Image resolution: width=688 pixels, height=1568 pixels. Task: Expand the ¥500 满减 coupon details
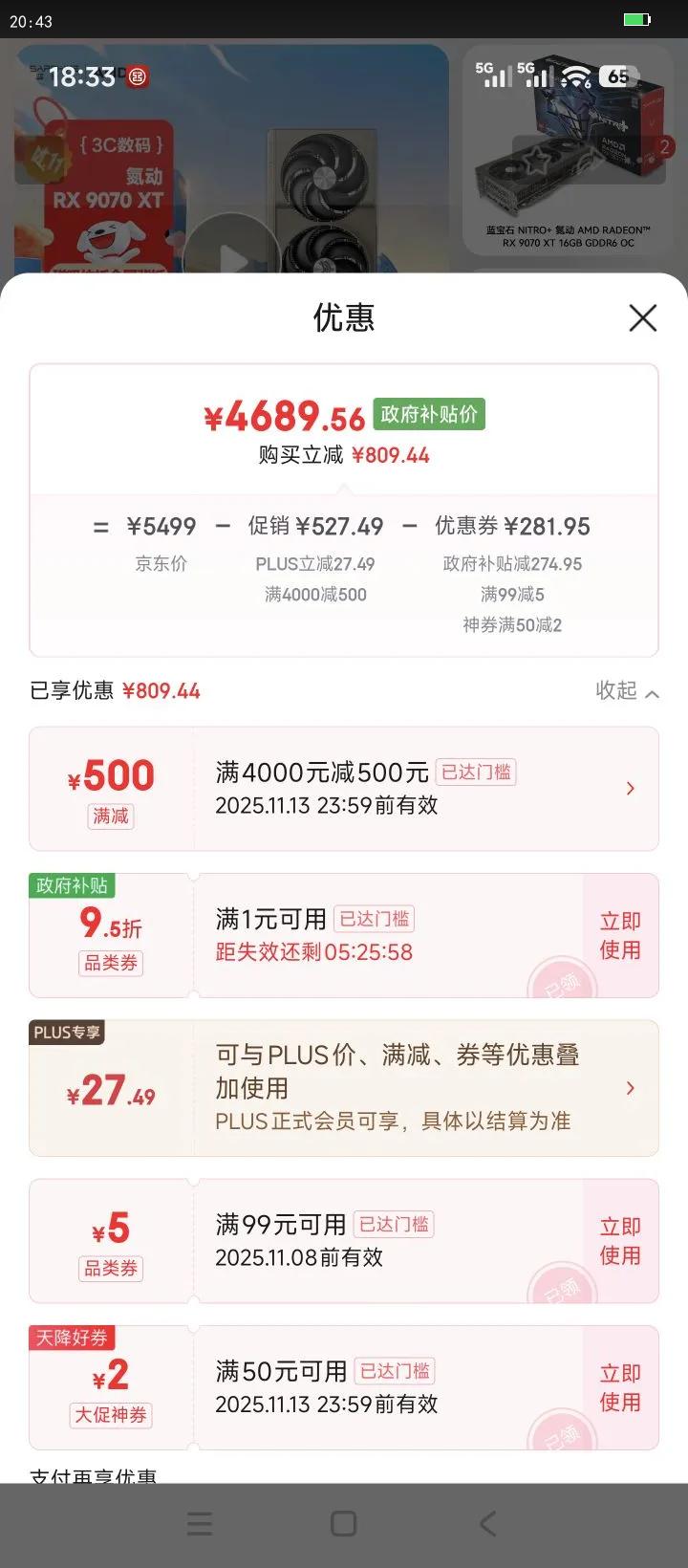tap(630, 788)
